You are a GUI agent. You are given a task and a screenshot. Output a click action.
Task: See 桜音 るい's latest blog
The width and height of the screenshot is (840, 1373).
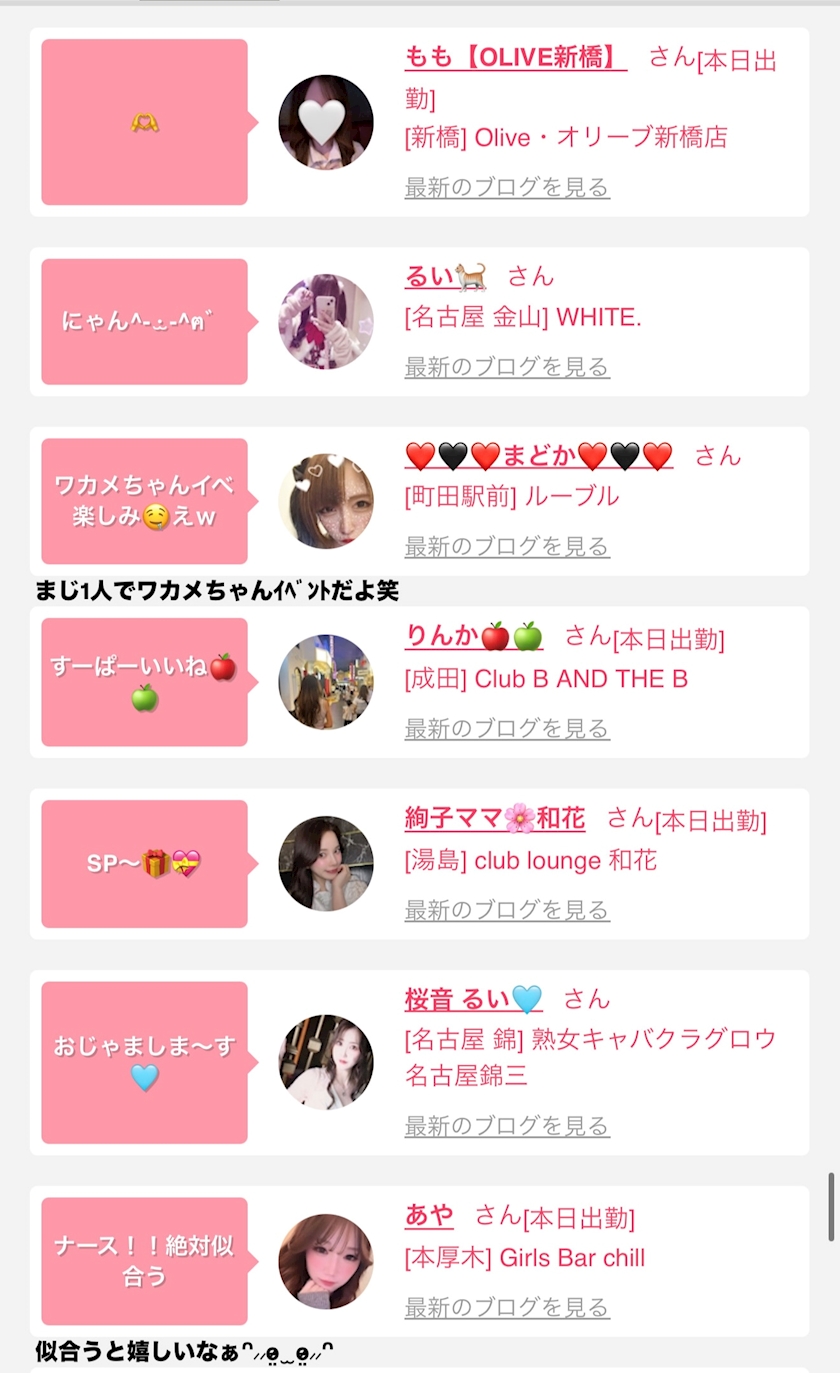click(x=507, y=1126)
